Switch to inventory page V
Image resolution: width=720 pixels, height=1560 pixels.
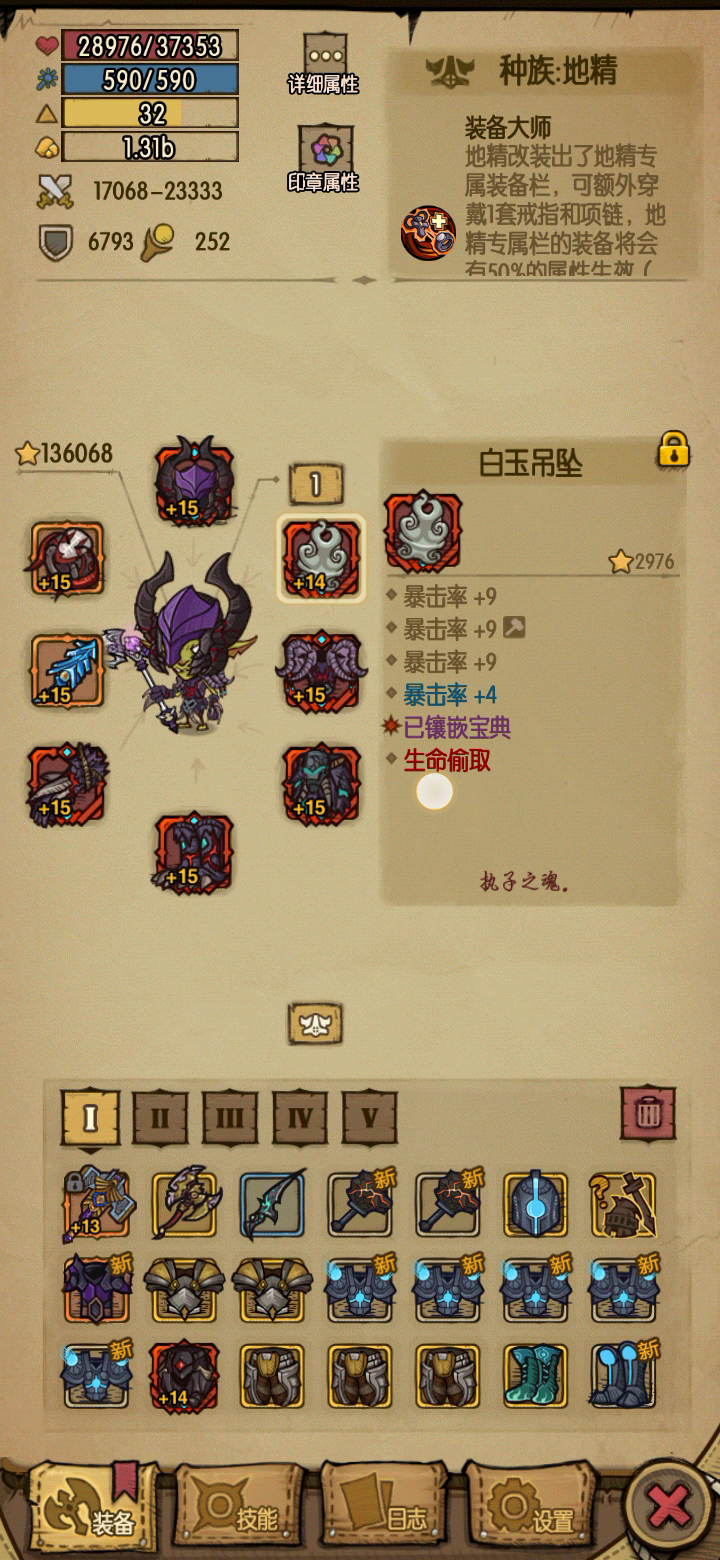(370, 1117)
